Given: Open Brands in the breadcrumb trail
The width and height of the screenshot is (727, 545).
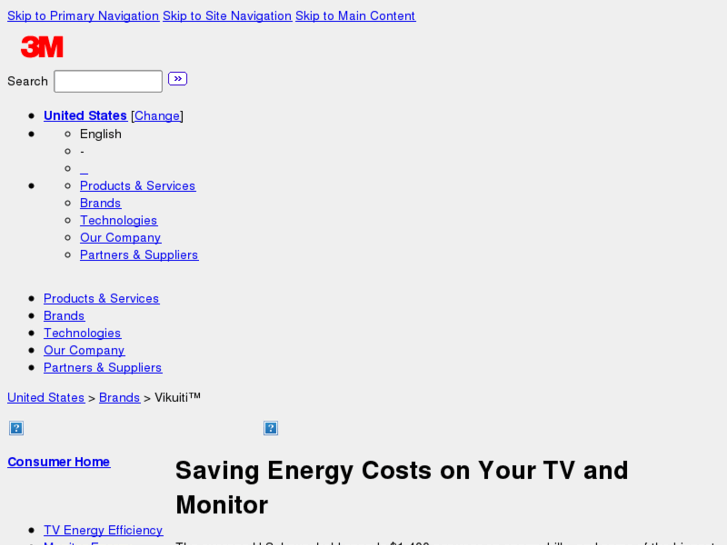Looking at the screenshot, I should click(119, 398).
